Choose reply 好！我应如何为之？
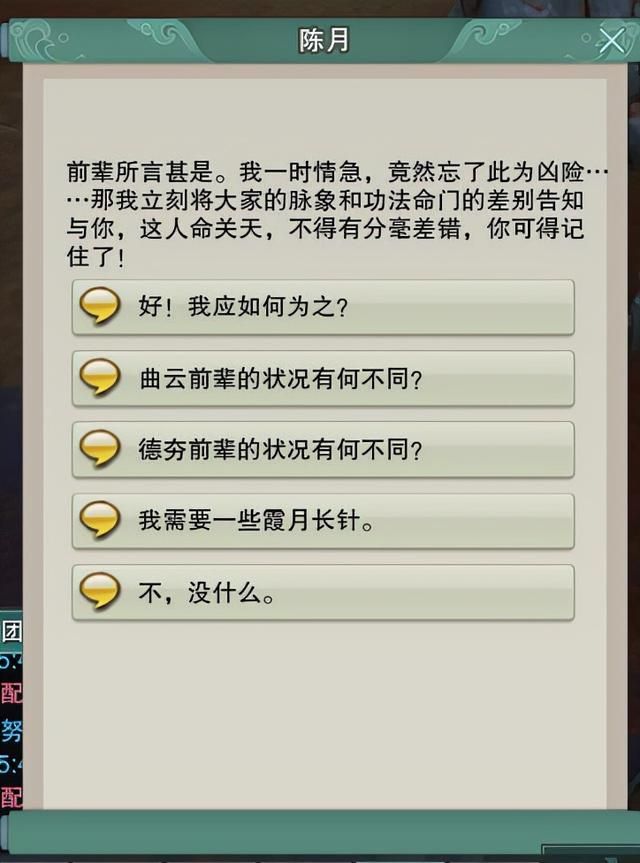This screenshot has width=640, height=863. [x=323, y=307]
